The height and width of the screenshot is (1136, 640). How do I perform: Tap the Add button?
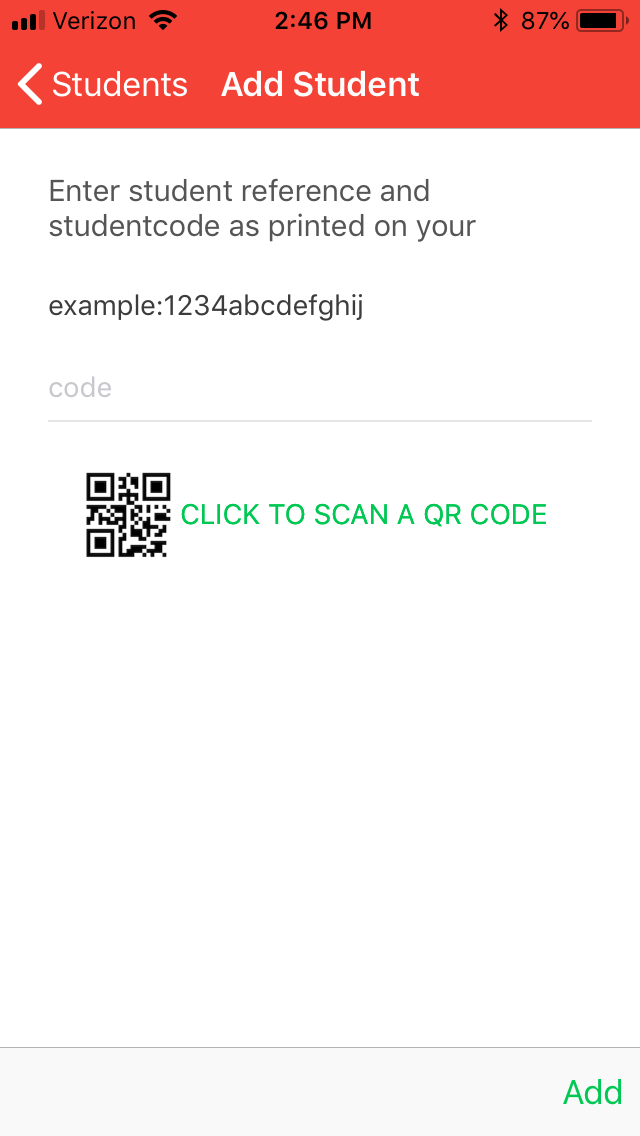point(592,1091)
